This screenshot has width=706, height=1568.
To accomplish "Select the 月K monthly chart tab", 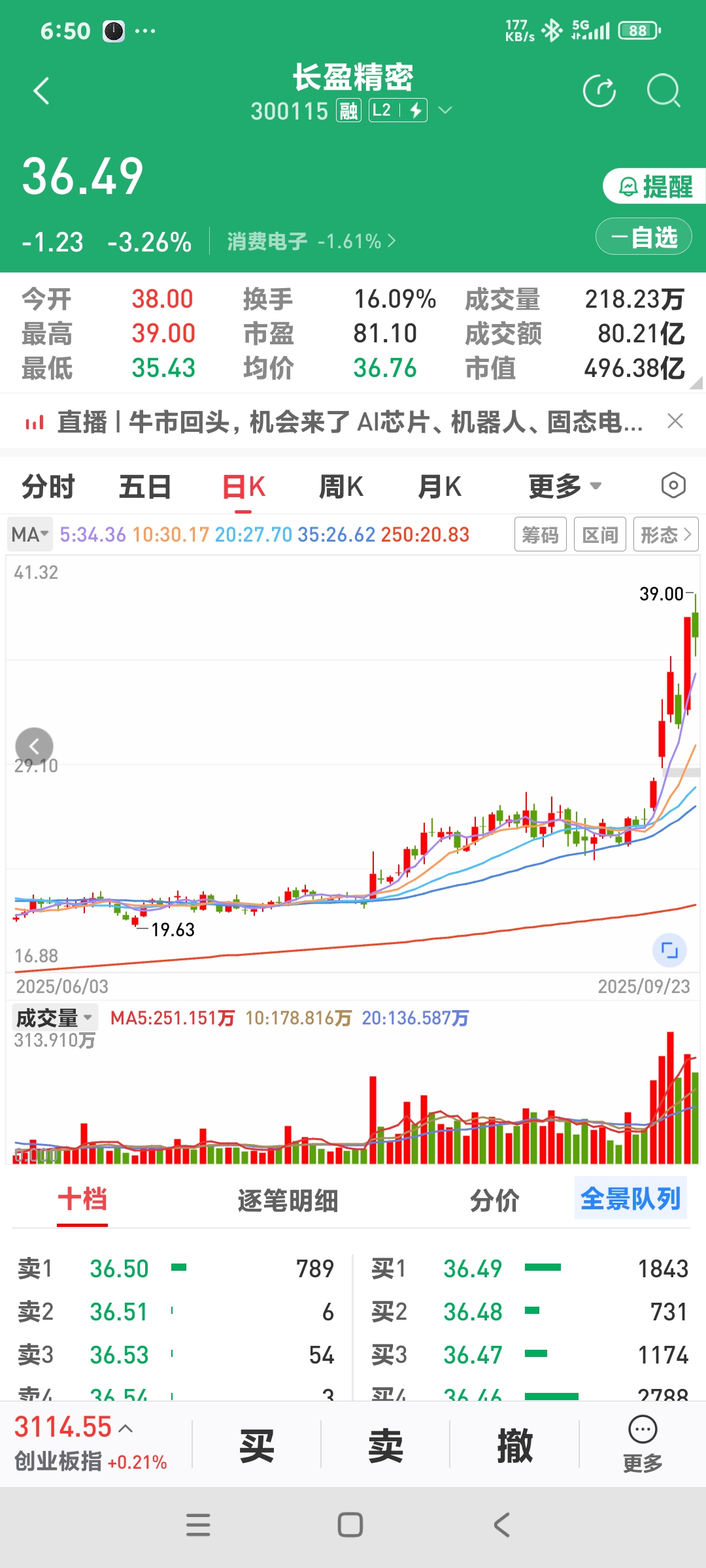I will 439,487.
